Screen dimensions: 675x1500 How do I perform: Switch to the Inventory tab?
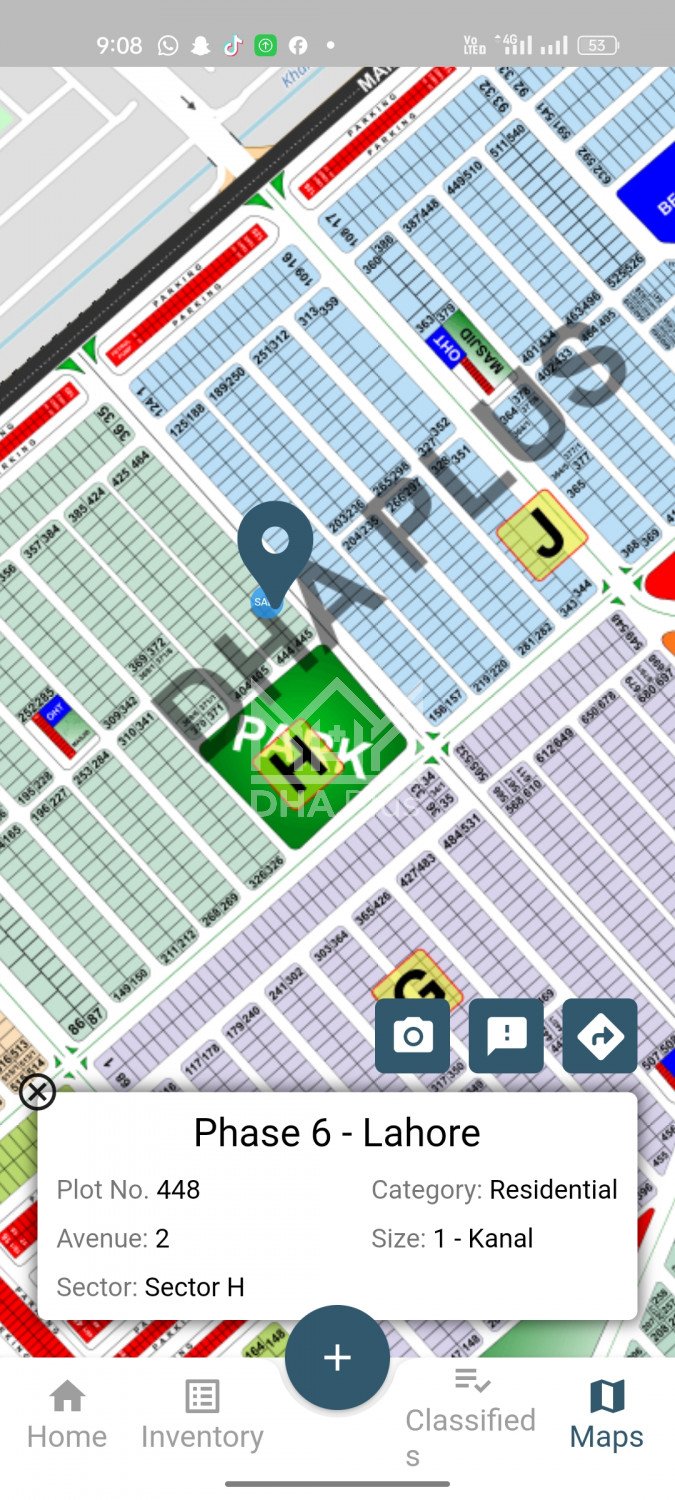(202, 1415)
